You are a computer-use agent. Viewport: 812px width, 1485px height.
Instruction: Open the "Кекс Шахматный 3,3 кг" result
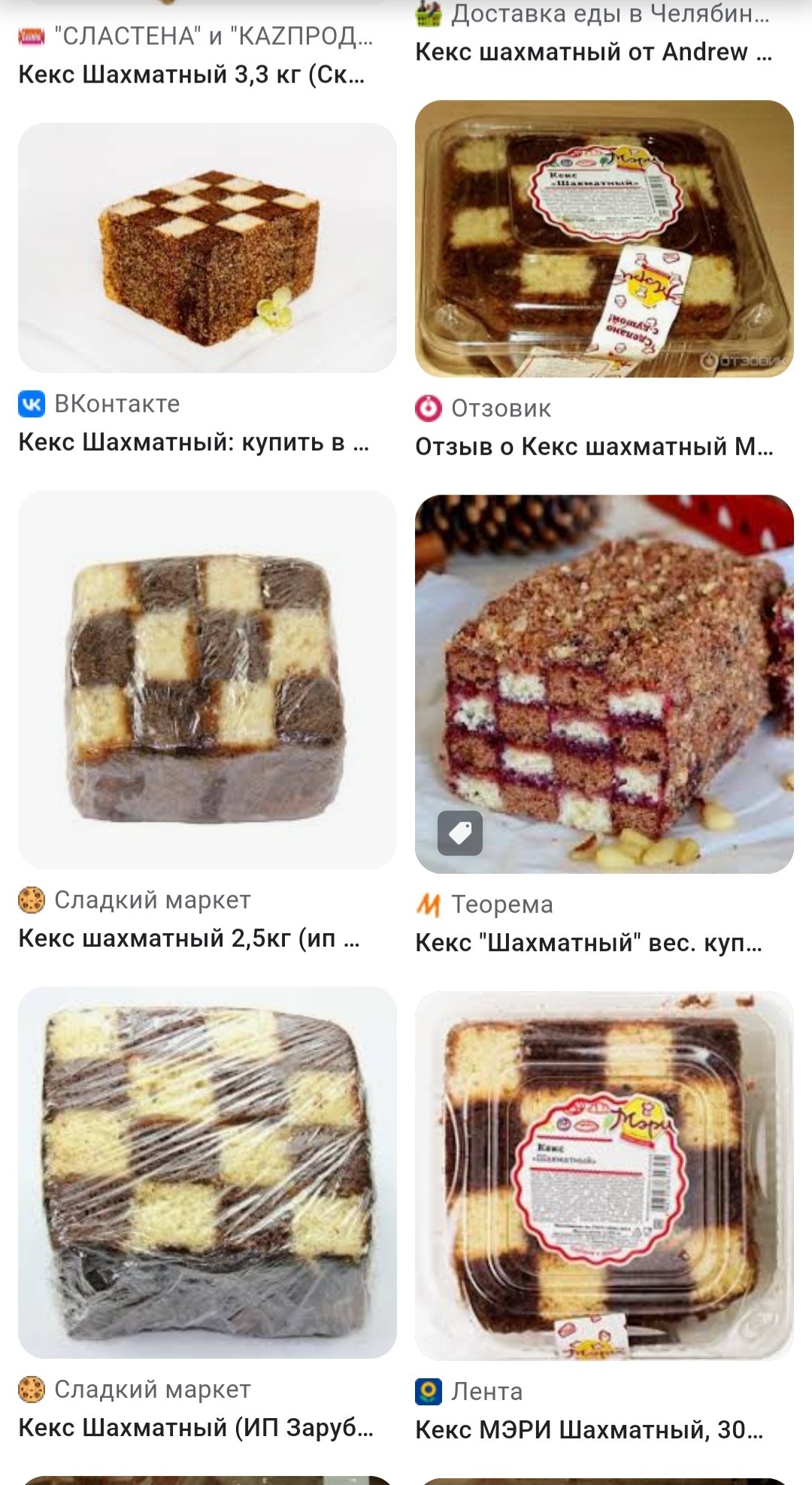coord(192,74)
